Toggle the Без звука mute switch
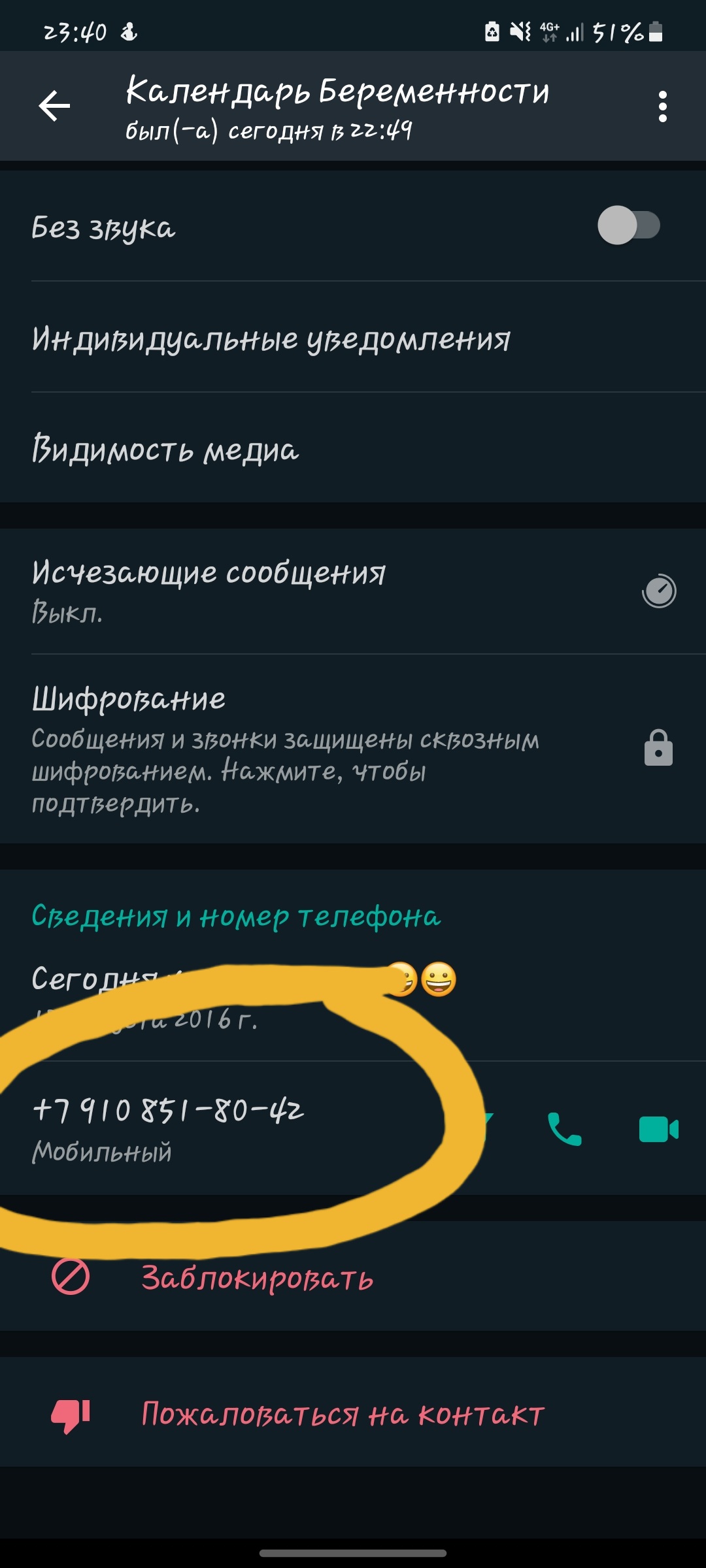The height and width of the screenshot is (1568, 706). pos(628,225)
